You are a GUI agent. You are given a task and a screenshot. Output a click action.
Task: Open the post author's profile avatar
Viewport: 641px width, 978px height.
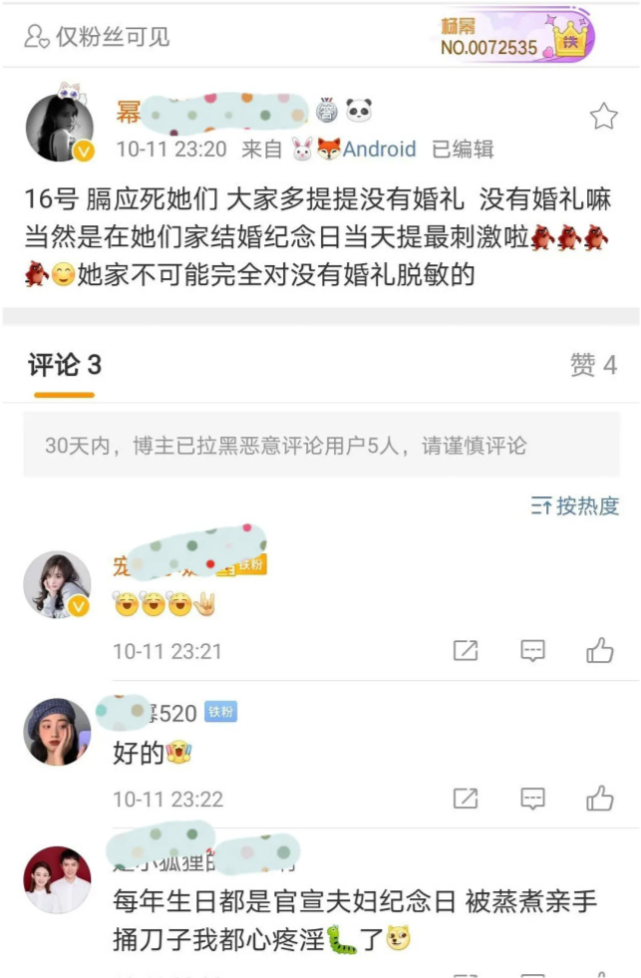point(58,128)
